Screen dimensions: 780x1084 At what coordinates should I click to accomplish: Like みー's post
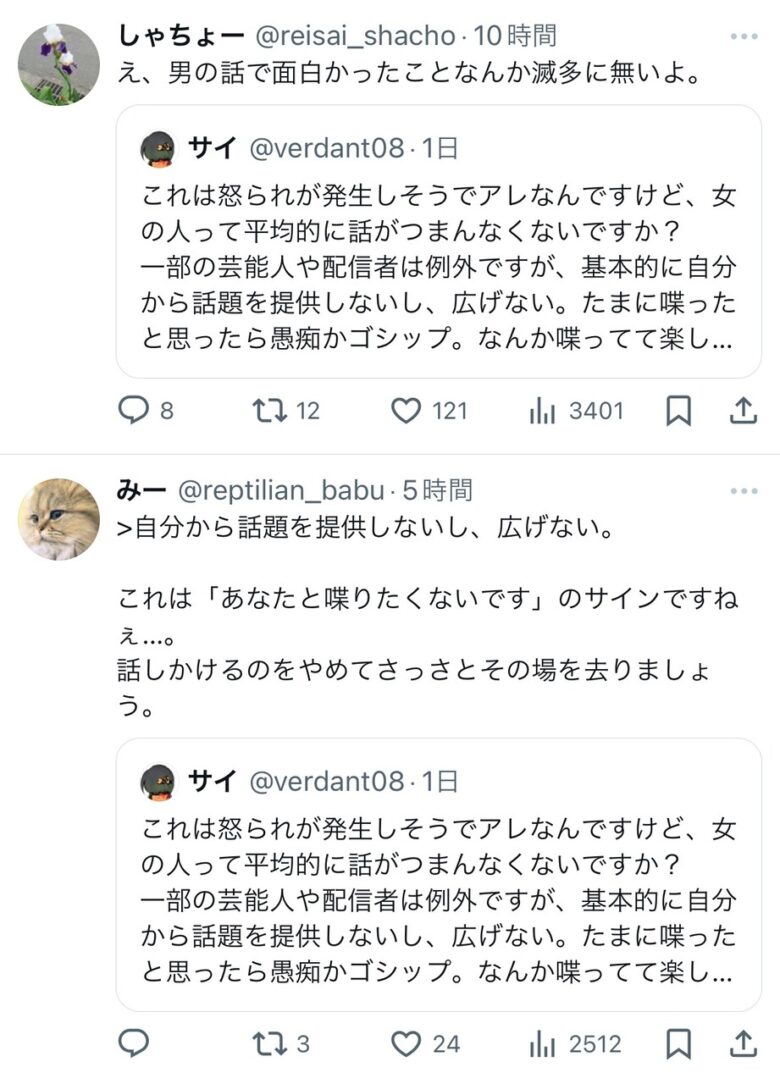pos(406,1044)
